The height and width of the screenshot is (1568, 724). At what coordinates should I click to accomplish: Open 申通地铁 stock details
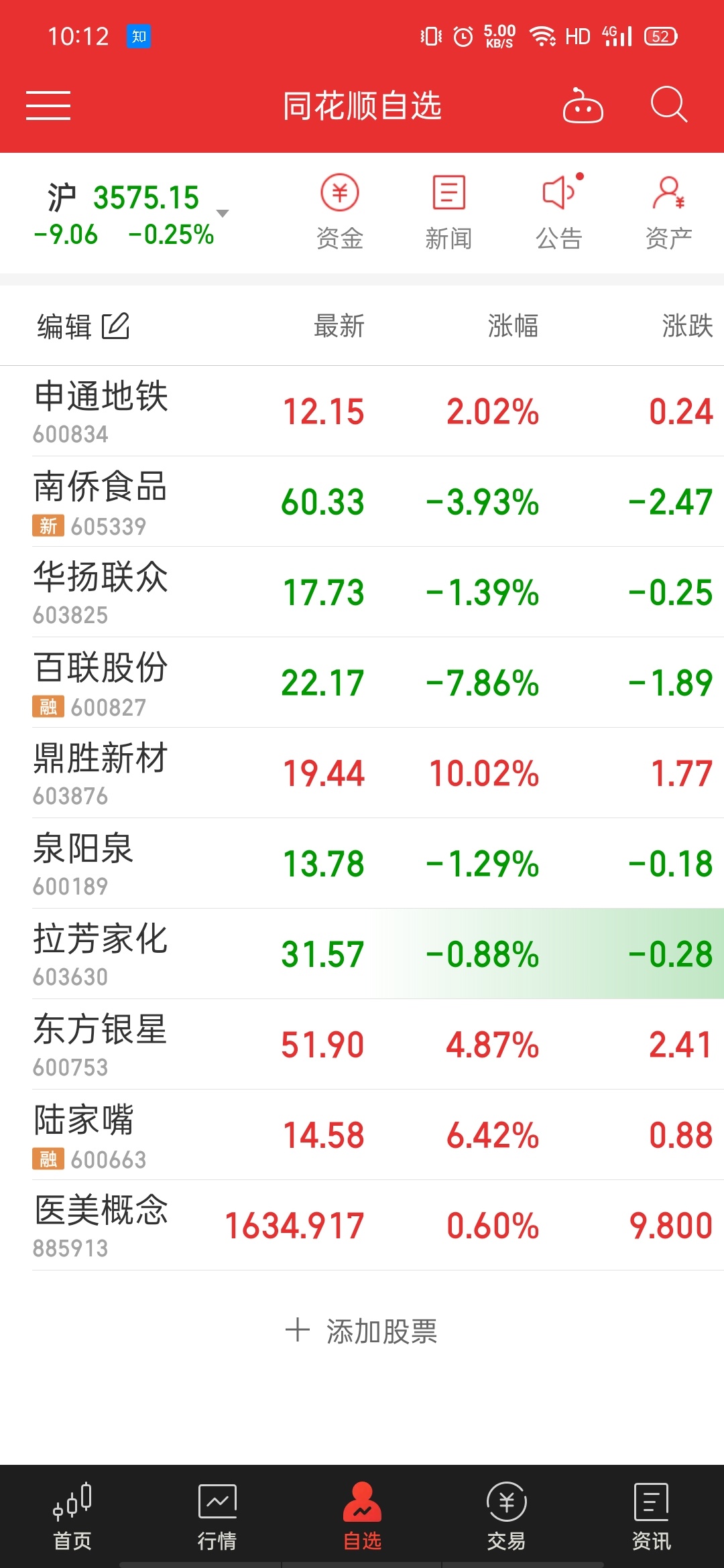[x=362, y=411]
